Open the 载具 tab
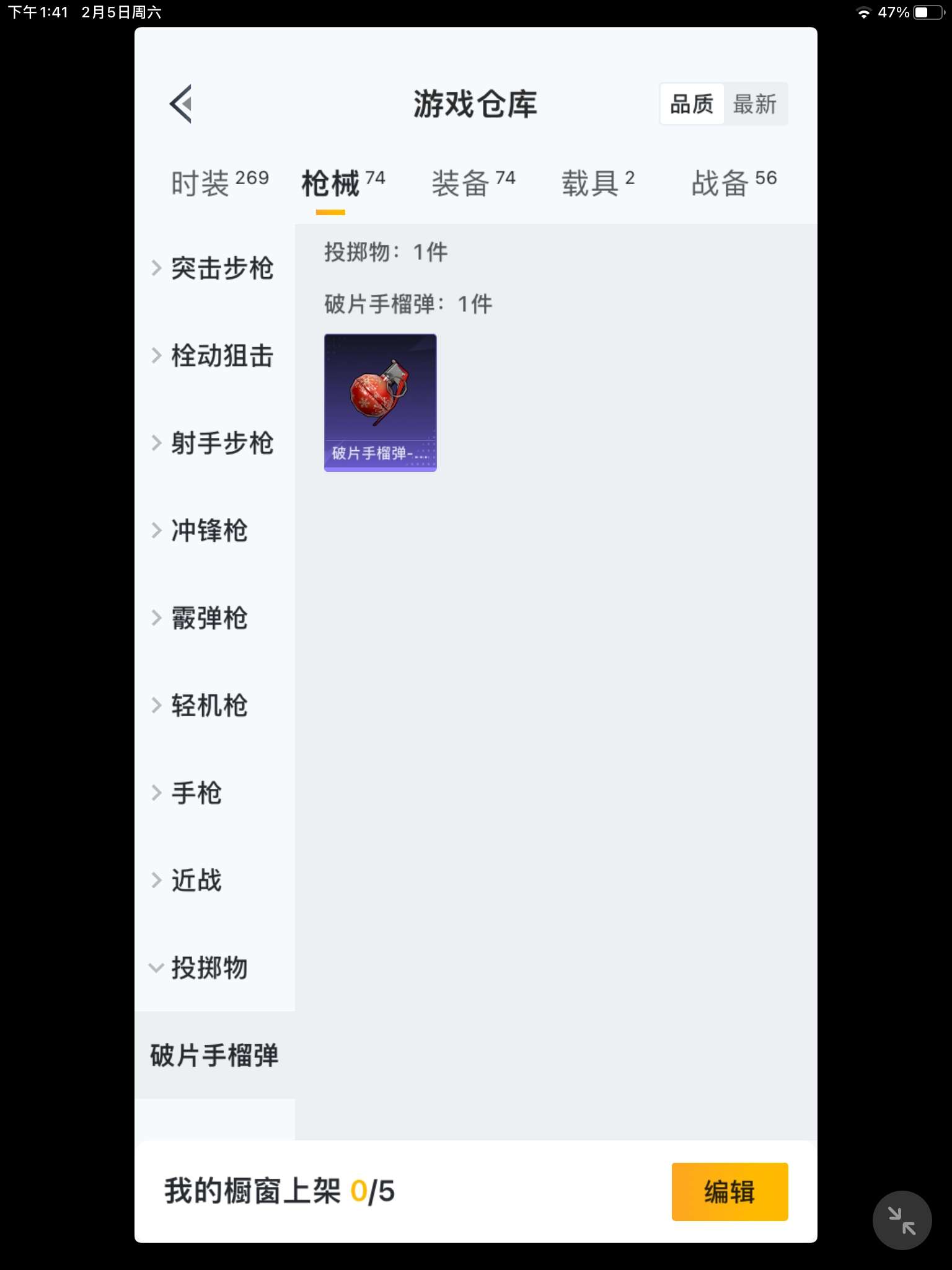The height and width of the screenshot is (1270, 952). 597,183
